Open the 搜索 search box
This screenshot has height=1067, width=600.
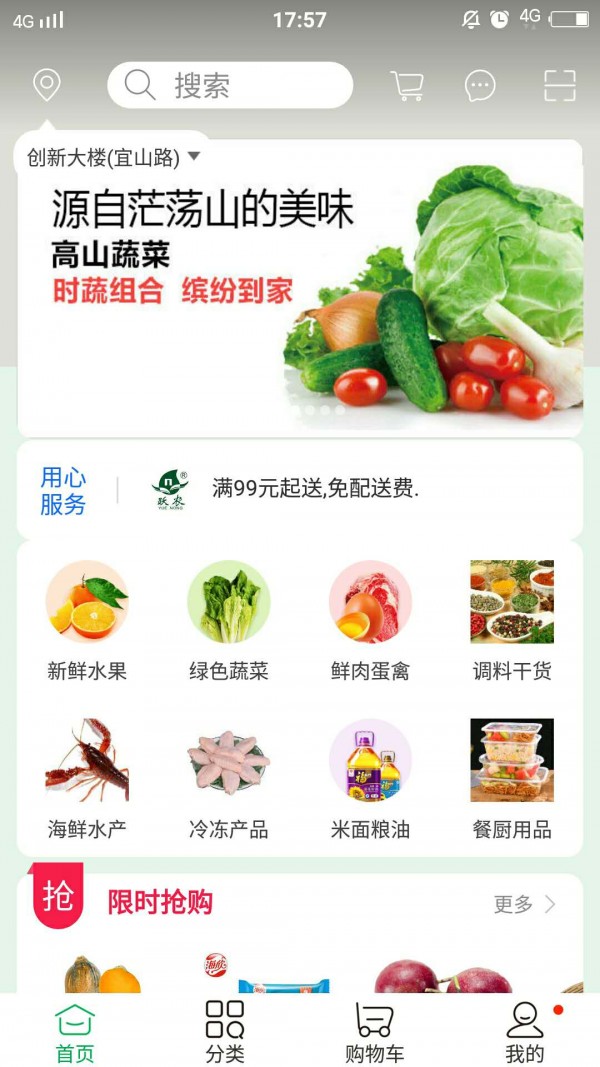pos(230,85)
